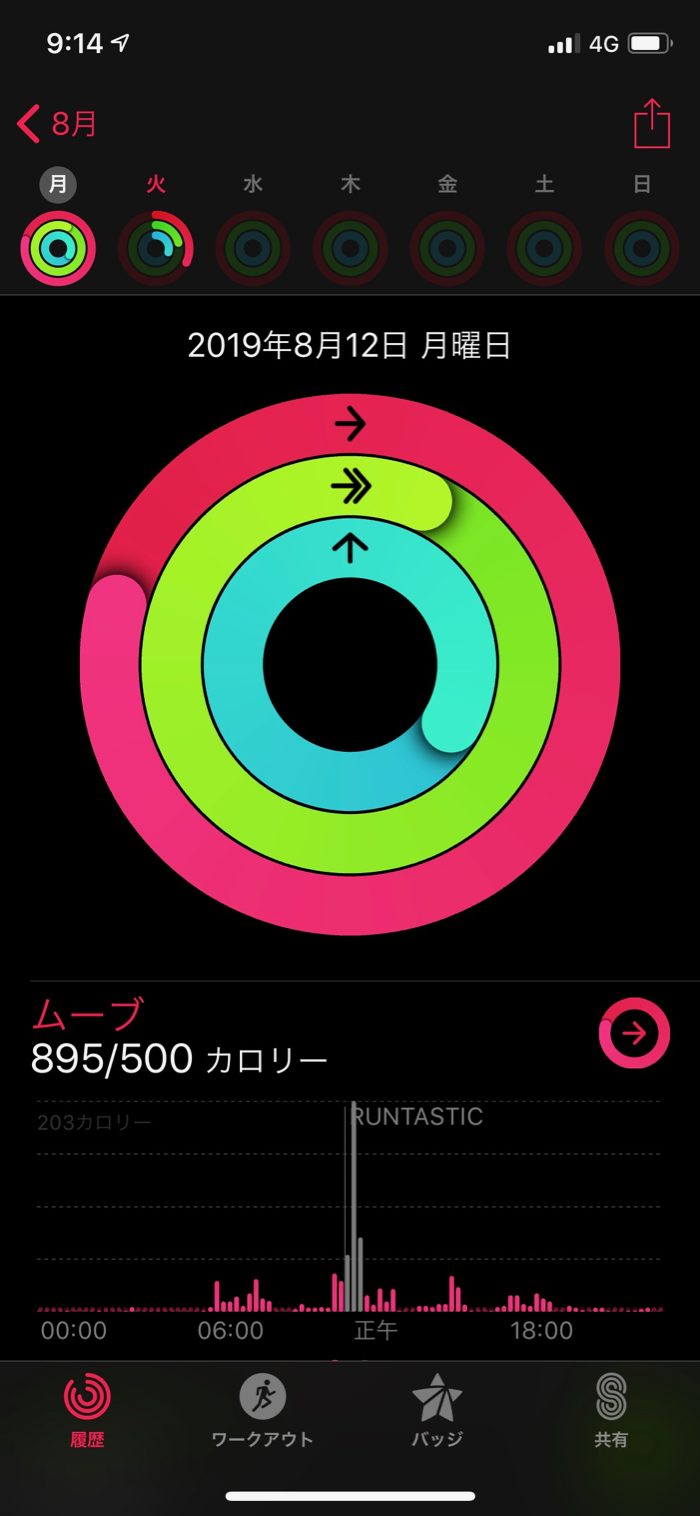Select Monday (月) activity rings
Screen dimensions: 700x1516
[x=58, y=248]
